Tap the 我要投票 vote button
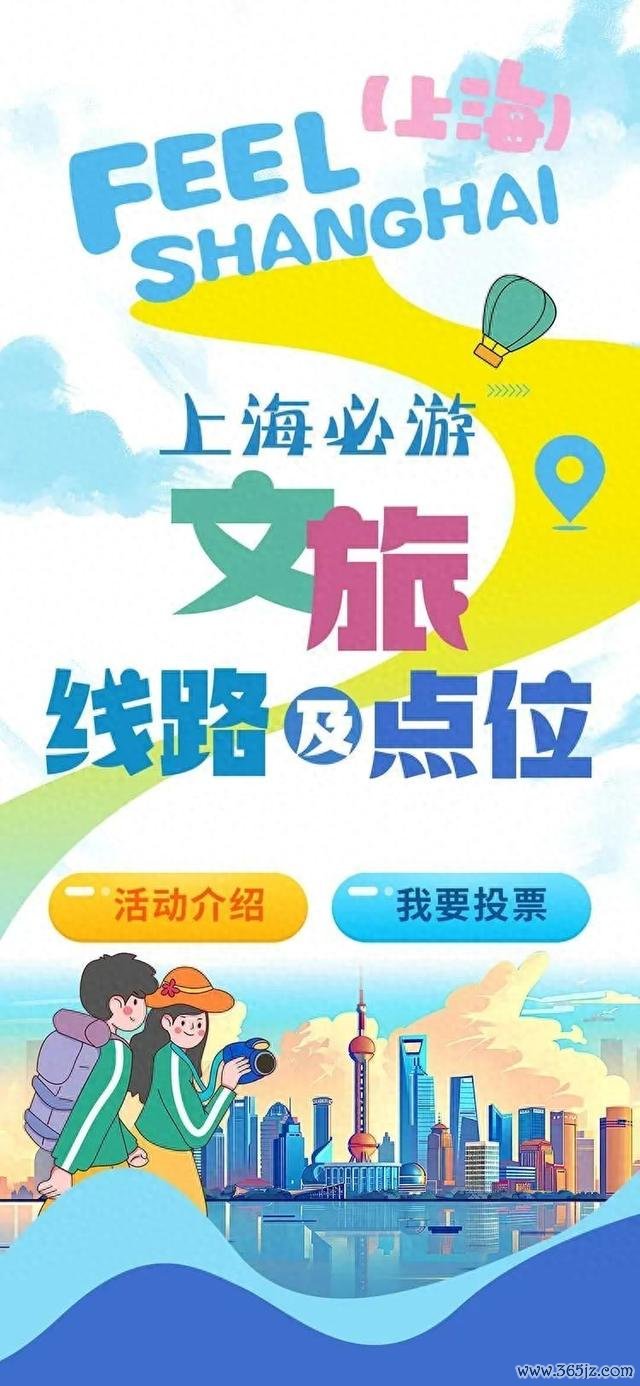The image size is (640, 1386). [x=461, y=907]
